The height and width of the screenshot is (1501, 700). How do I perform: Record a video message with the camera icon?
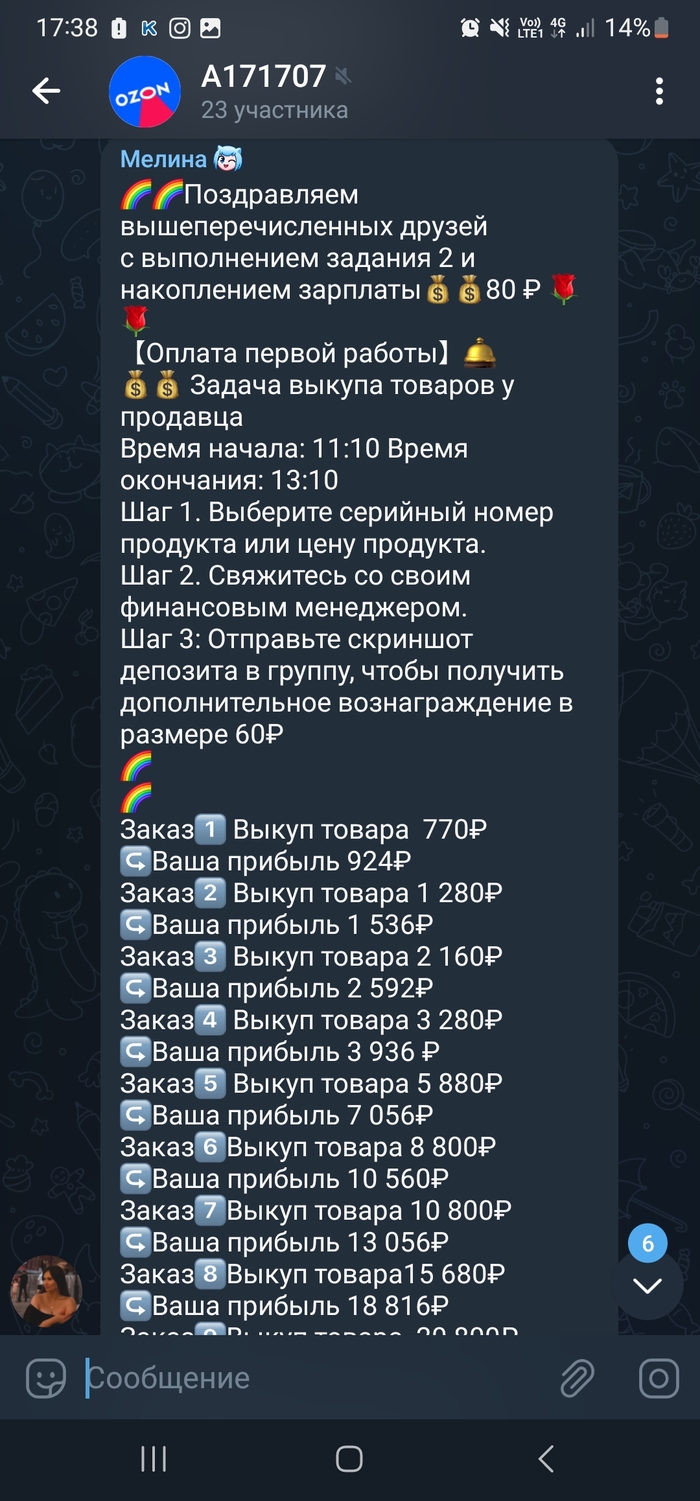[x=658, y=1379]
